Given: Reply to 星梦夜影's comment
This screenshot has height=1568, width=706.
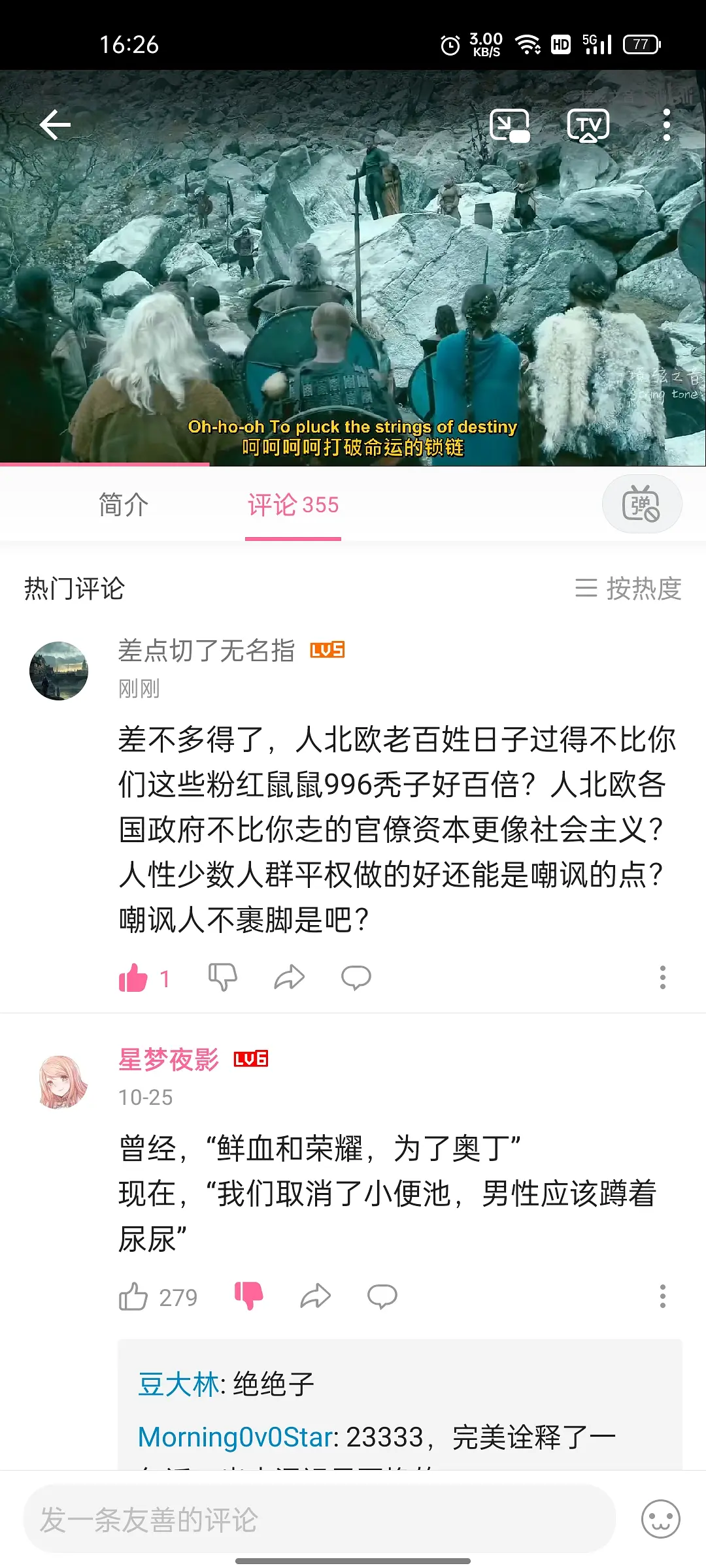Looking at the screenshot, I should pos(382,1296).
